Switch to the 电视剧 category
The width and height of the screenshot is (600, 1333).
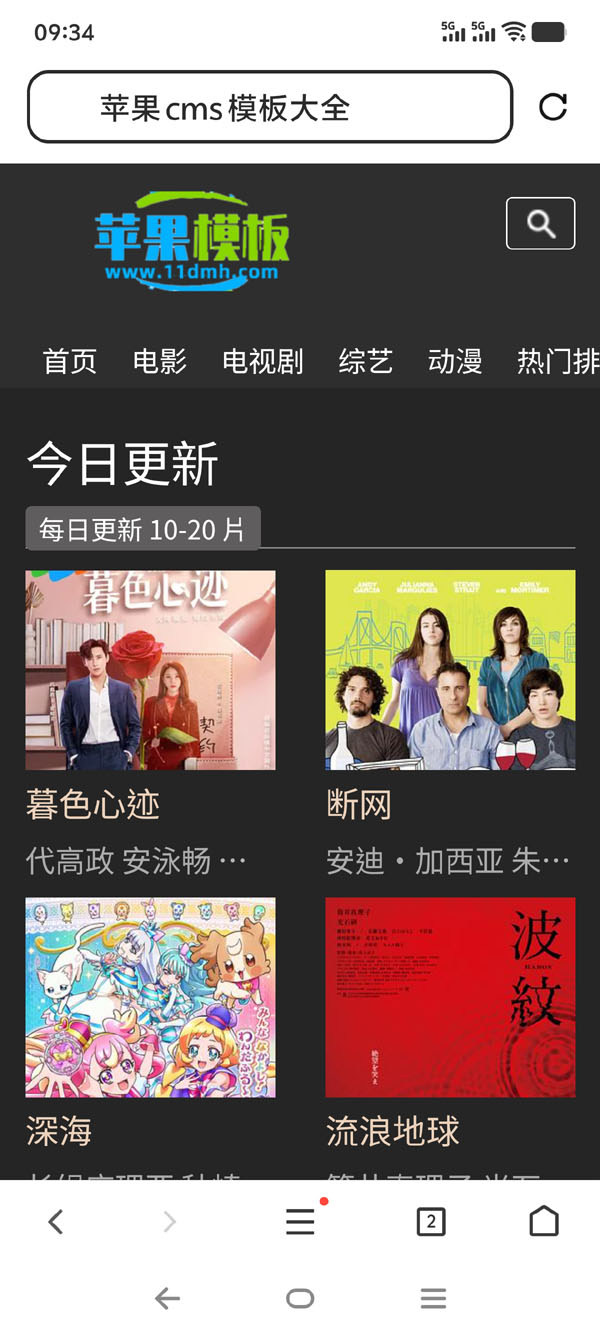[x=263, y=361]
